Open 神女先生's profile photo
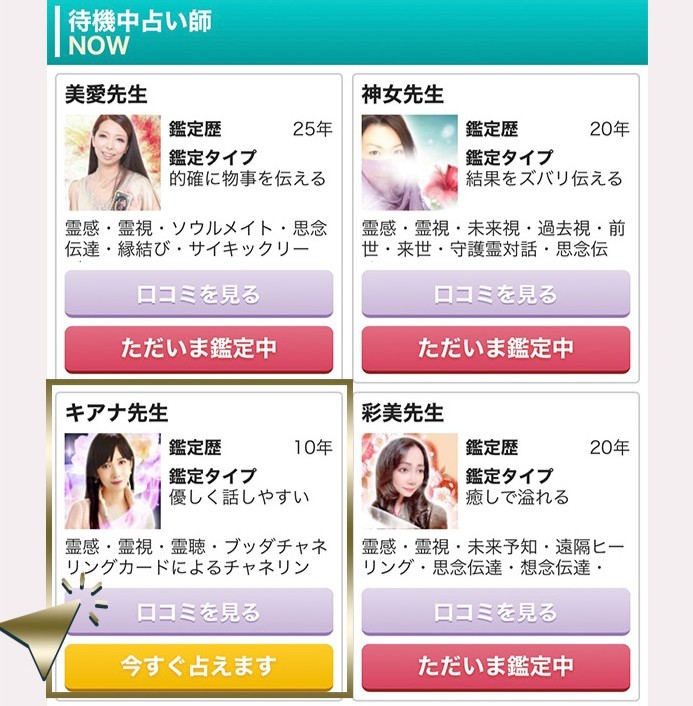Viewport: 693px width, 706px height. [x=409, y=162]
